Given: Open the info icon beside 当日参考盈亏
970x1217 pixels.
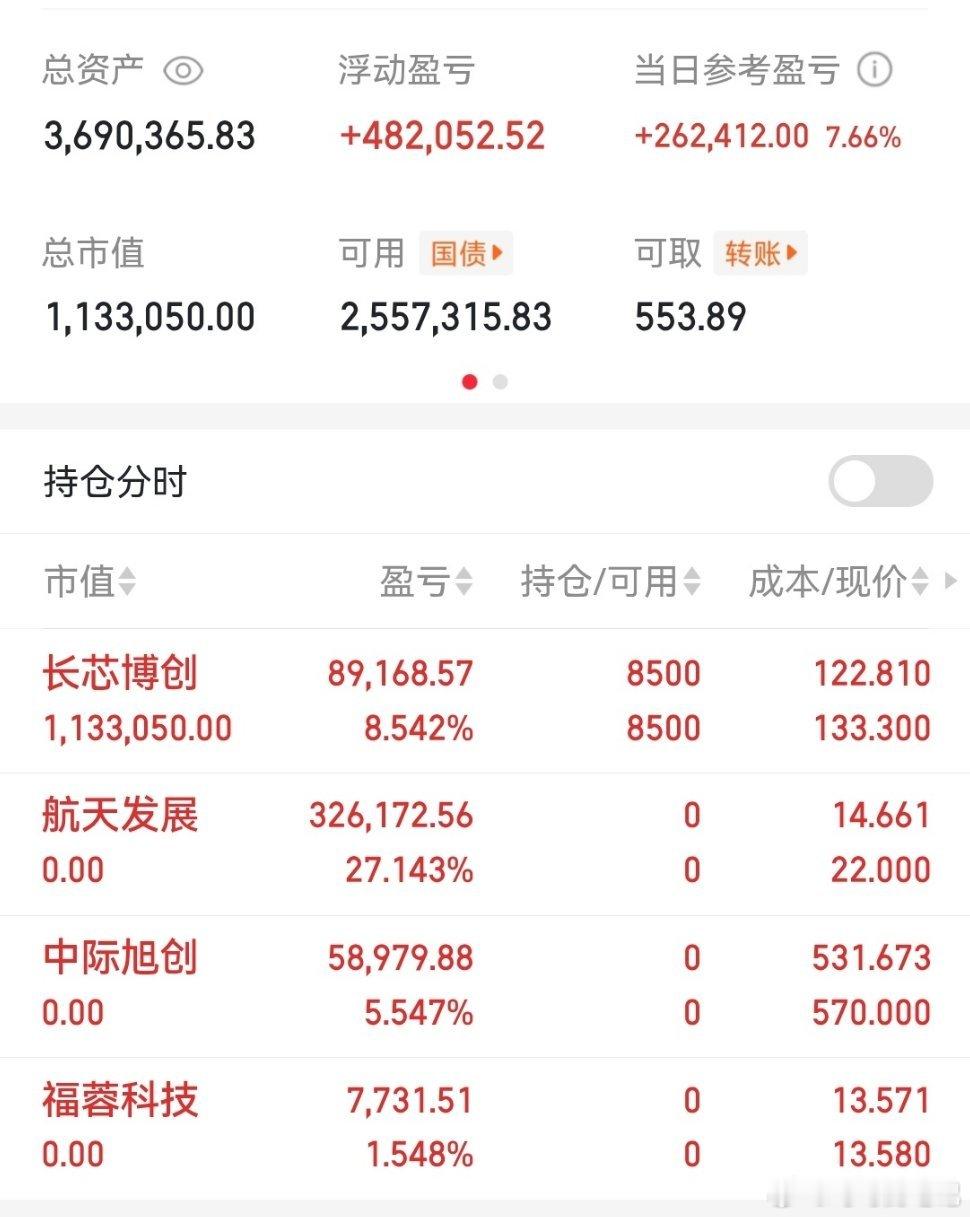Looking at the screenshot, I should coord(875,70).
